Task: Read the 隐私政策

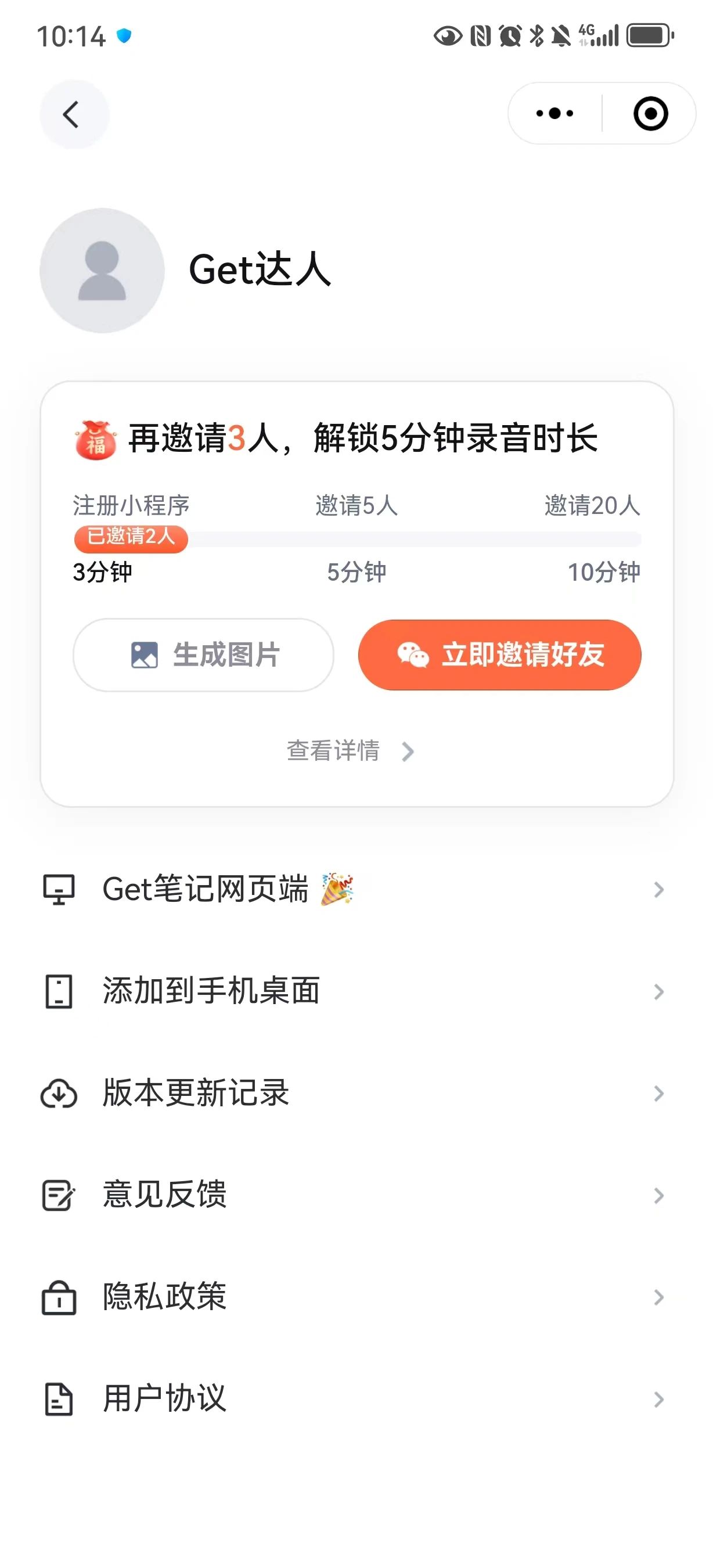Action: (356, 1297)
